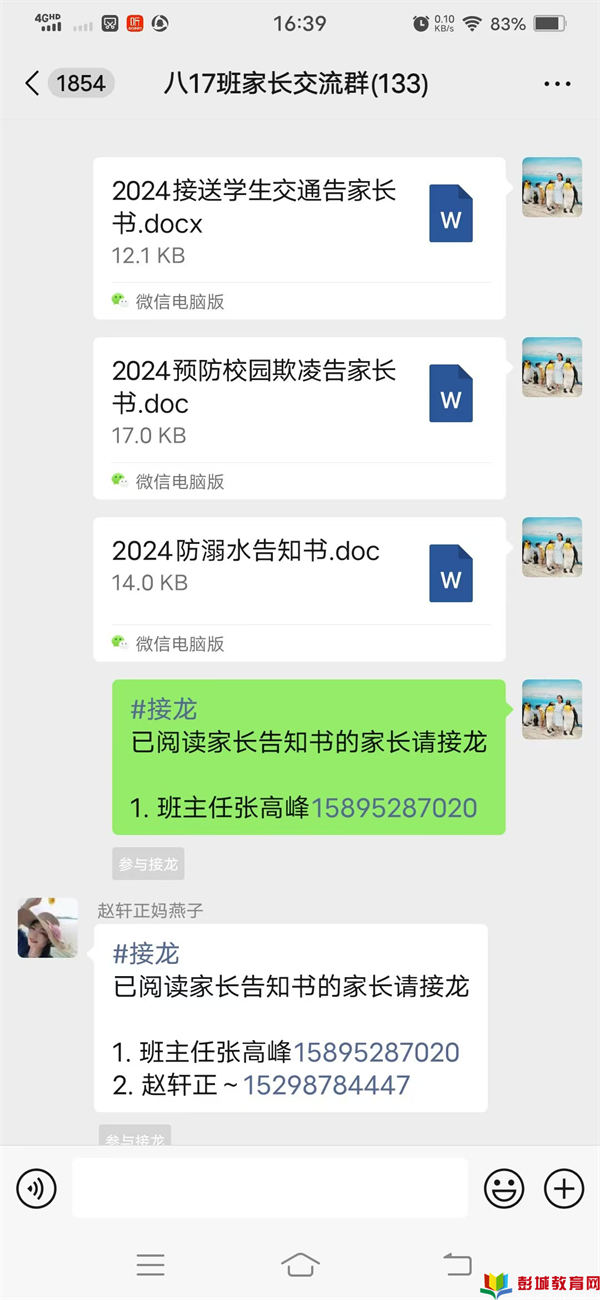Open 2024预防校园欺凌告家长书.doc file
Viewport: 600px width, 1300px height.
tap(299, 418)
